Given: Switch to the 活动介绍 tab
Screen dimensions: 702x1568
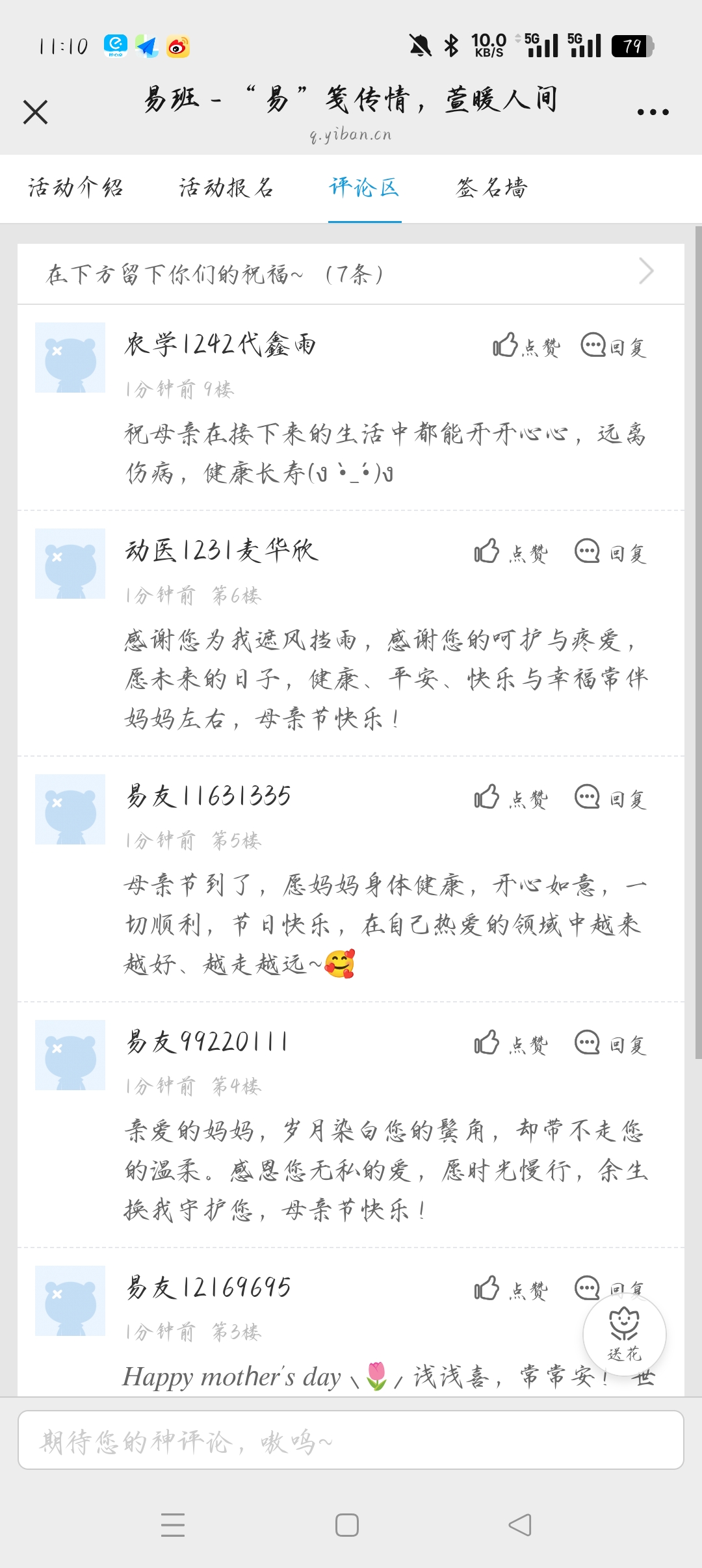Looking at the screenshot, I should coord(76,188).
